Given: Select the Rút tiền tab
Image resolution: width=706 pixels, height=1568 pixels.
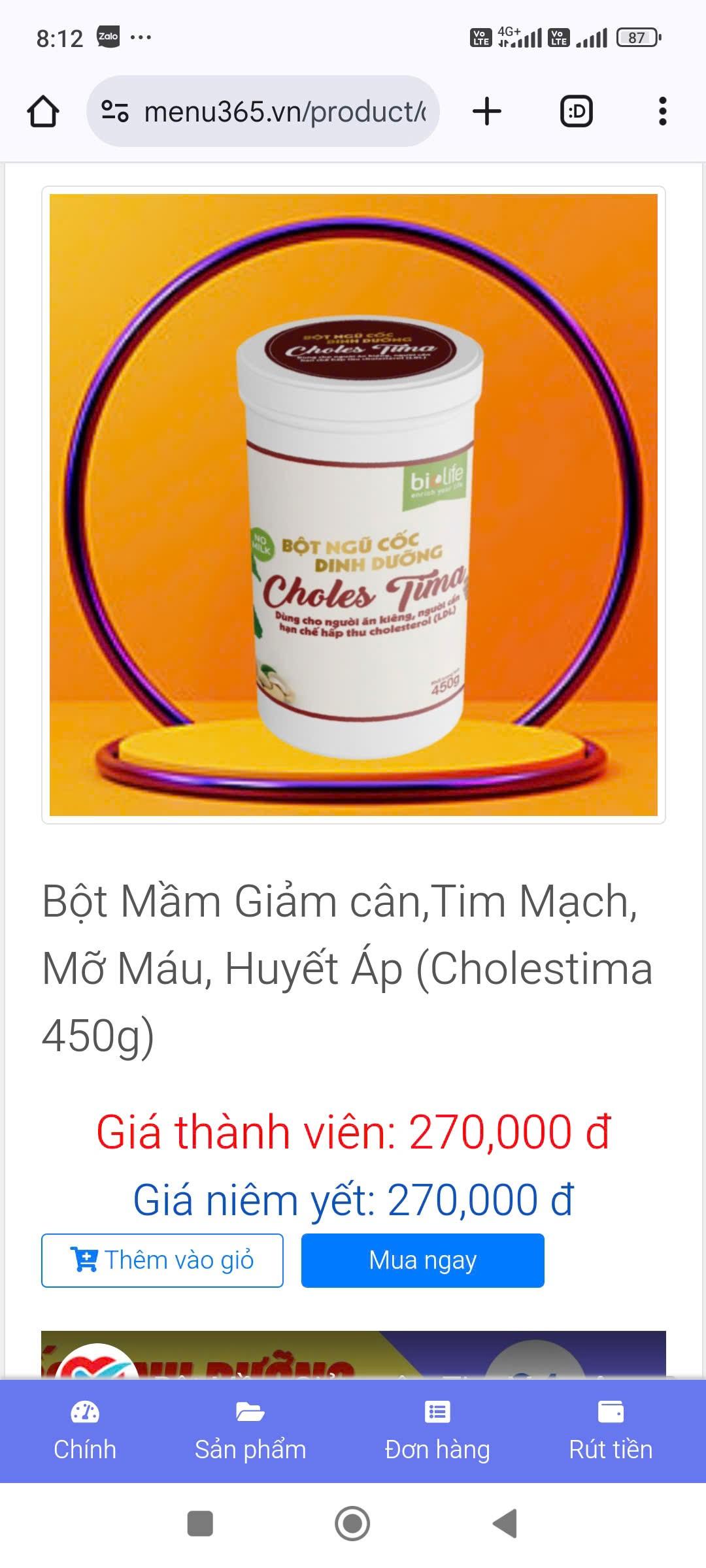Looking at the screenshot, I should click(611, 1431).
